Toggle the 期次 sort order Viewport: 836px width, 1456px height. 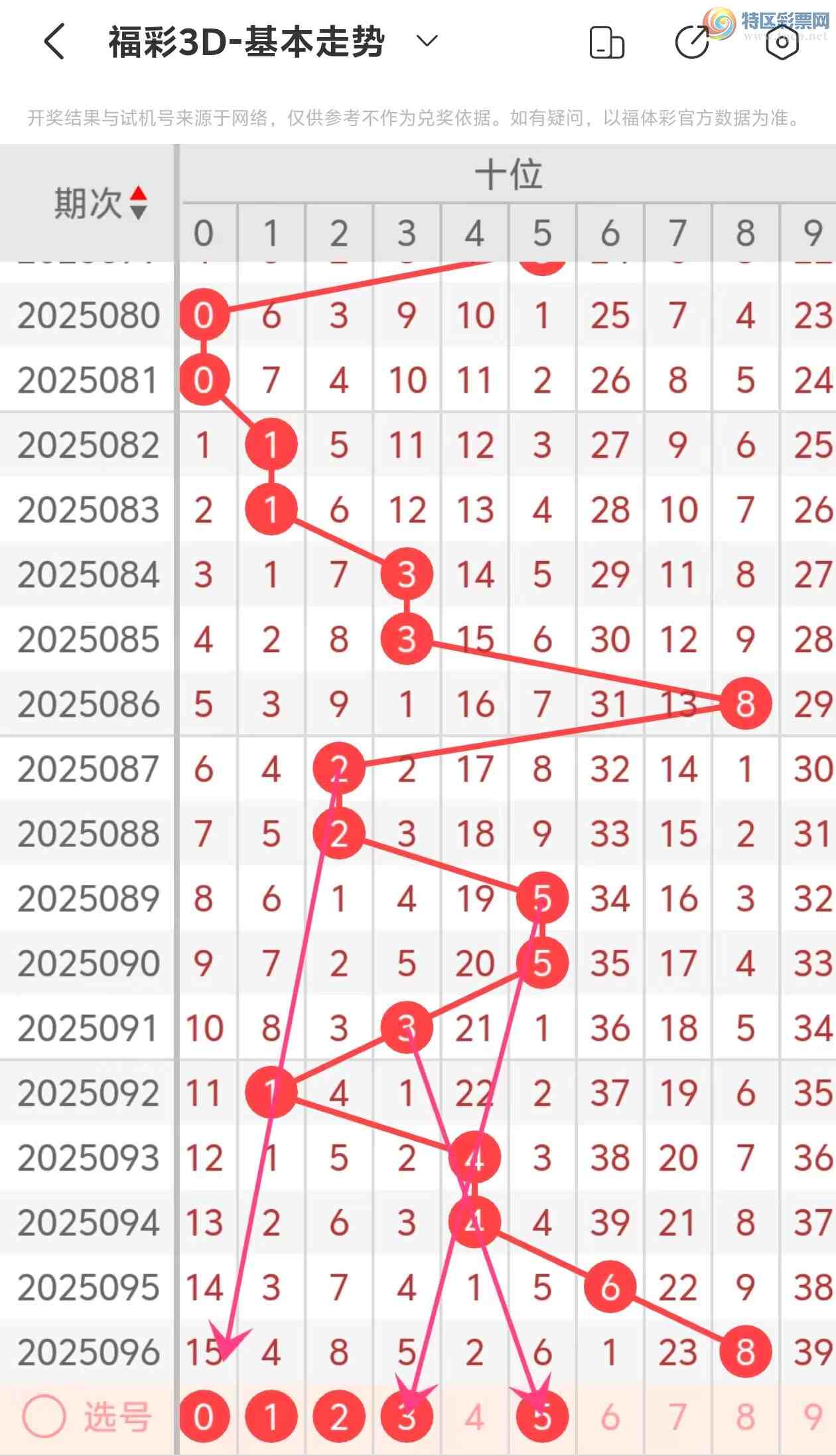[137, 202]
